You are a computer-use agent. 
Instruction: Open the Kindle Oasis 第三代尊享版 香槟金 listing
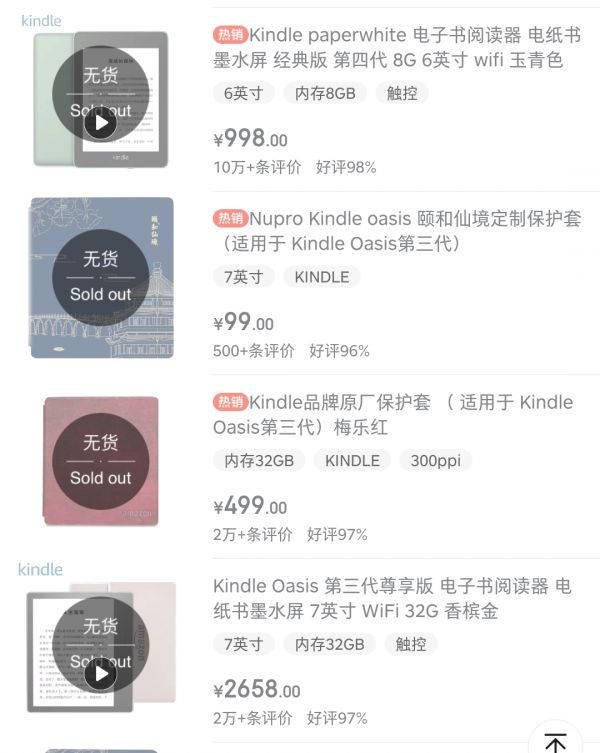(x=392, y=598)
